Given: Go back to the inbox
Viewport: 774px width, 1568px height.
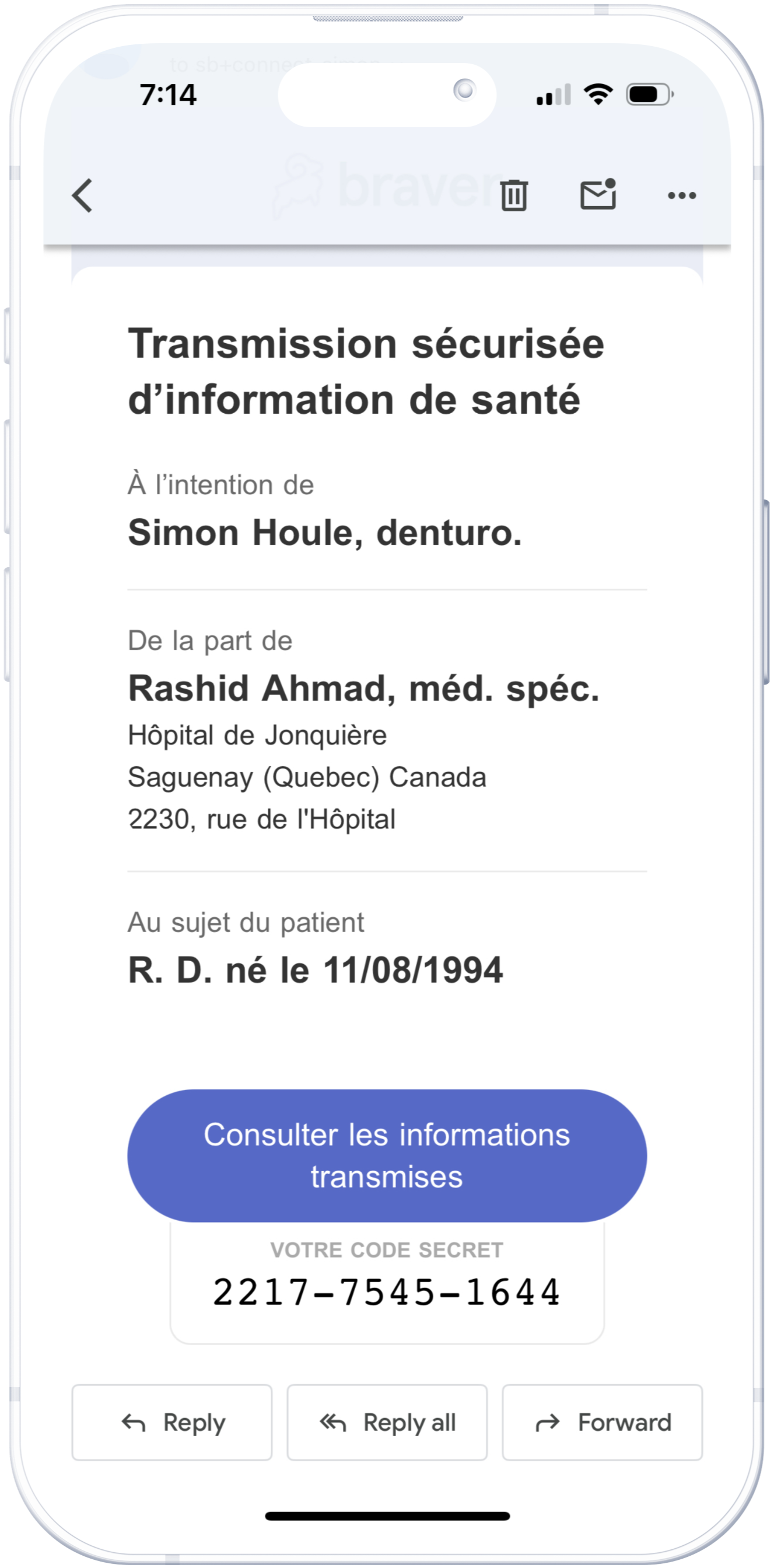Looking at the screenshot, I should tap(83, 195).
